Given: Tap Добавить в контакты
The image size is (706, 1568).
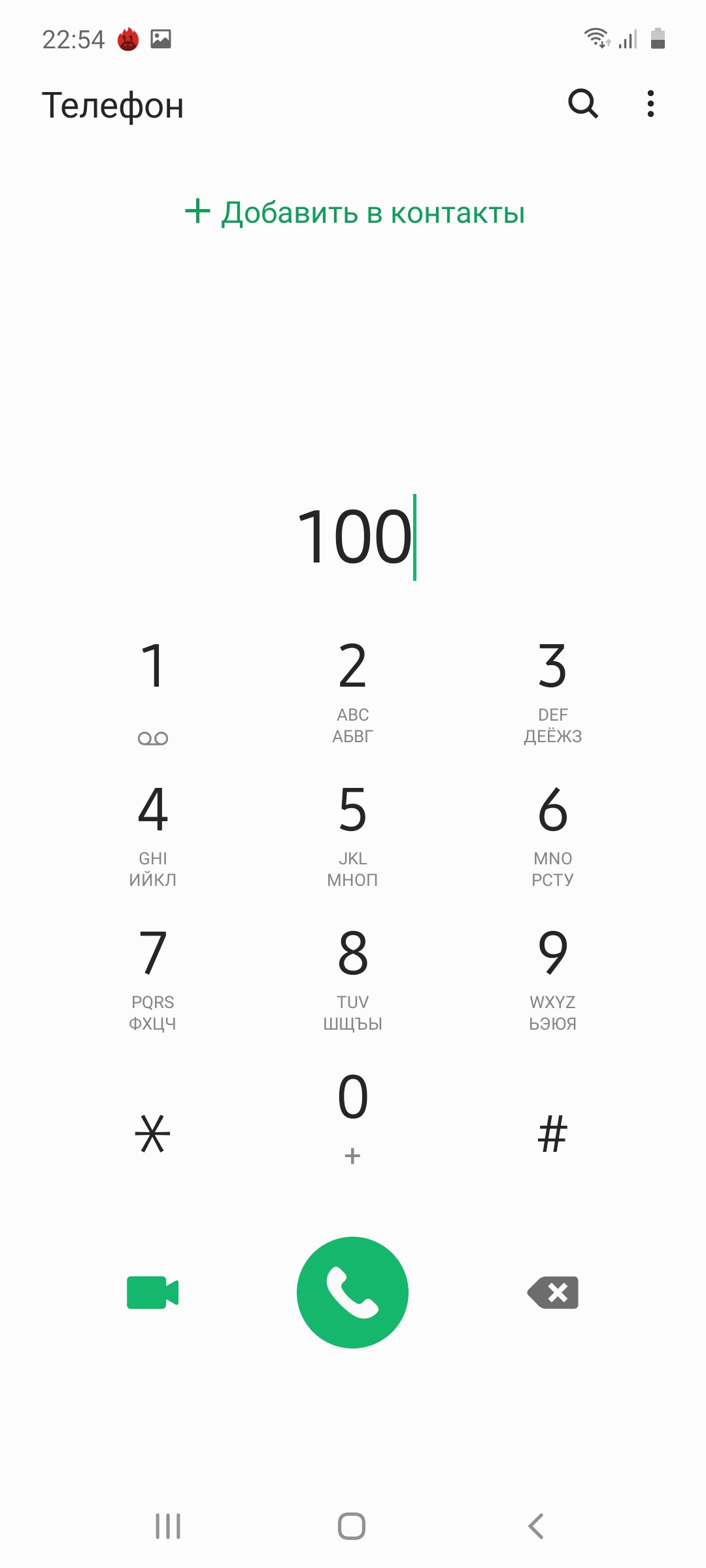Looking at the screenshot, I should pos(354,212).
